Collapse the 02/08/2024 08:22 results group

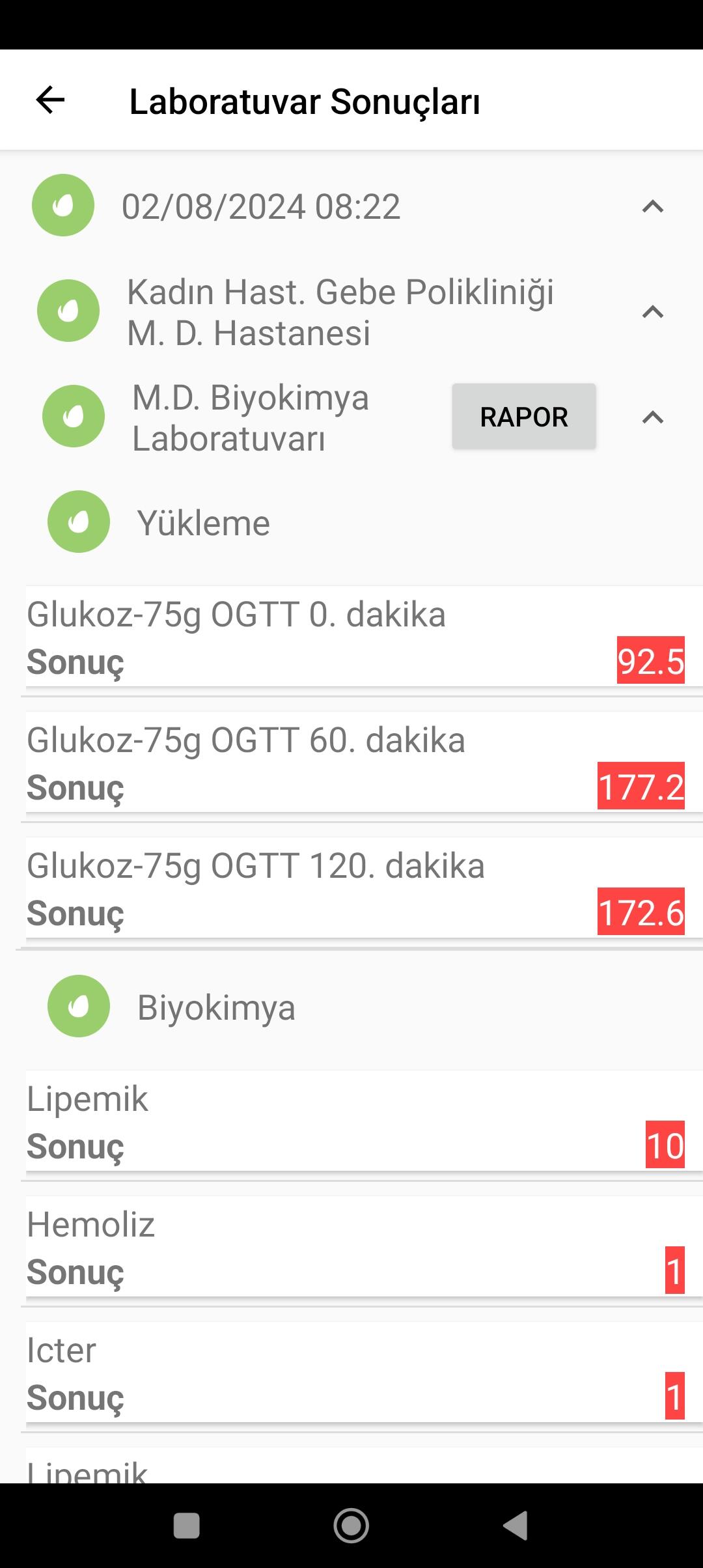[x=652, y=206]
